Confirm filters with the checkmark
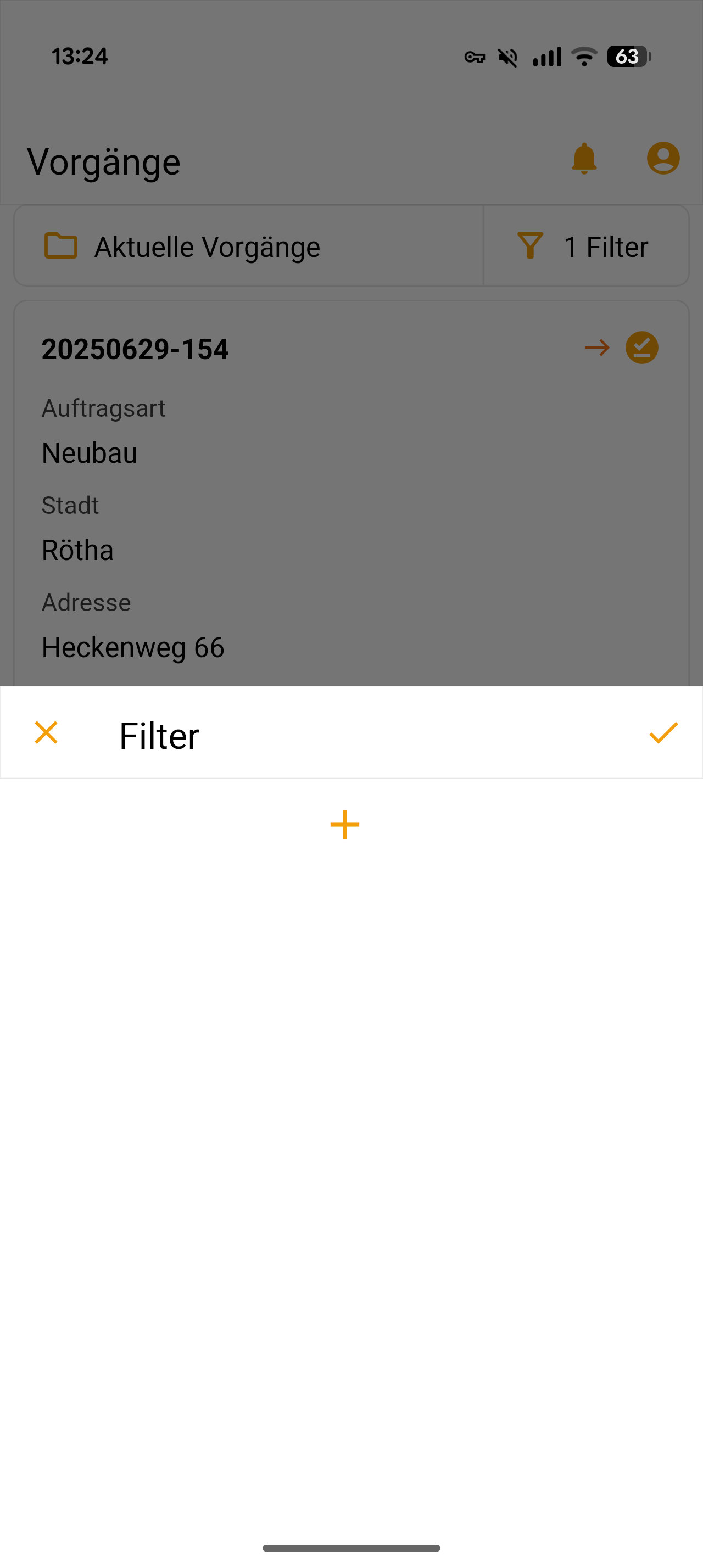703x1568 pixels. [x=663, y=732]
